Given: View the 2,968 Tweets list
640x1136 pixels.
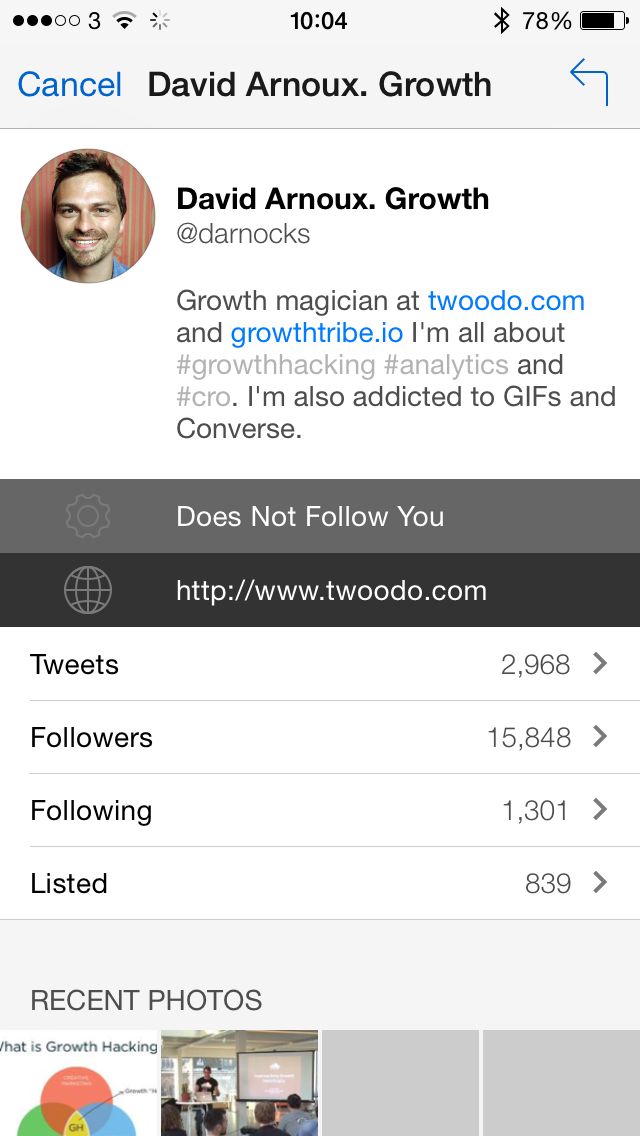Looking at the screenshot, I should point(320,664).
